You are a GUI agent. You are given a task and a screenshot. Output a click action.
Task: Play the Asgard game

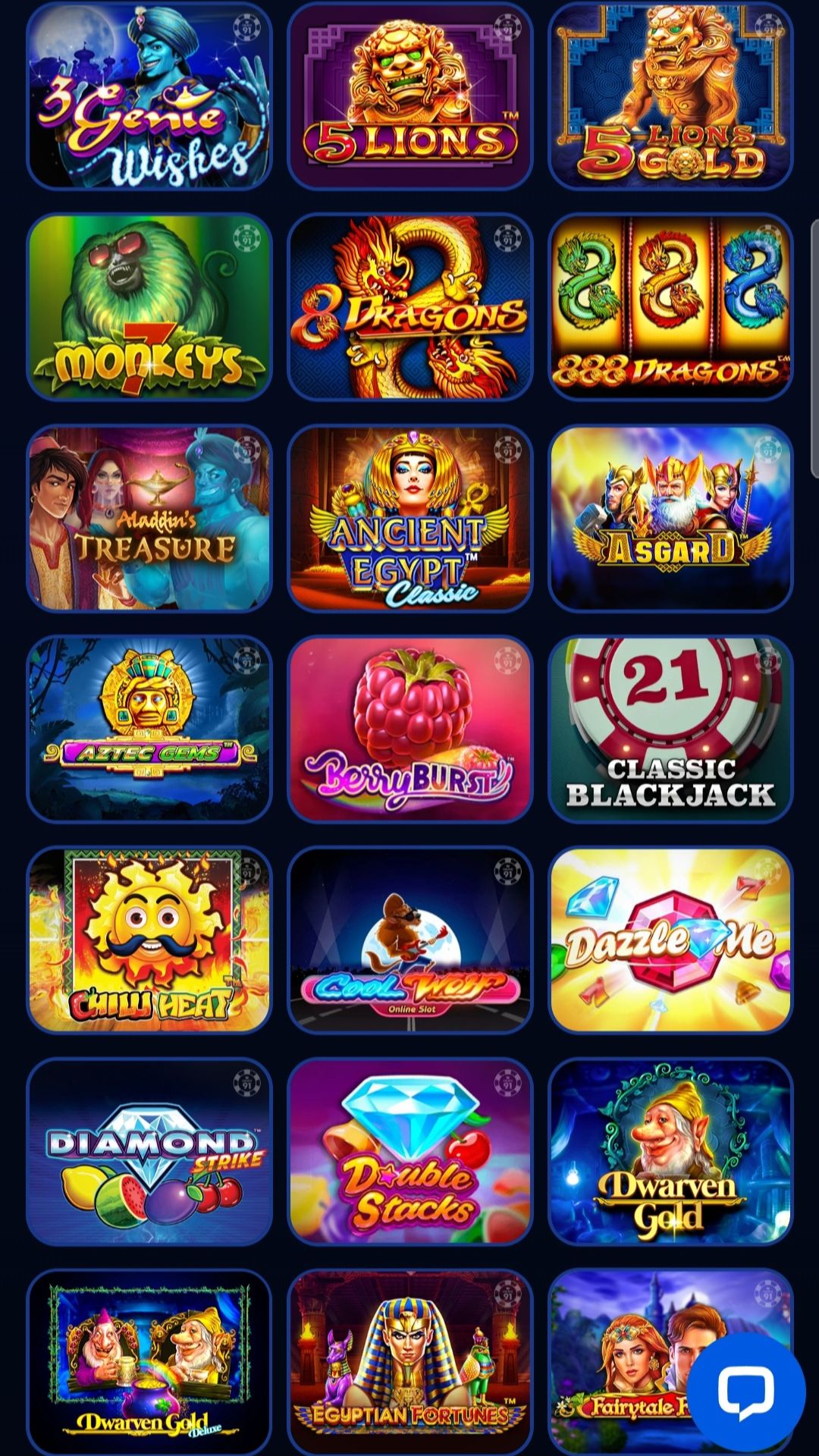[x=670, y=518]
